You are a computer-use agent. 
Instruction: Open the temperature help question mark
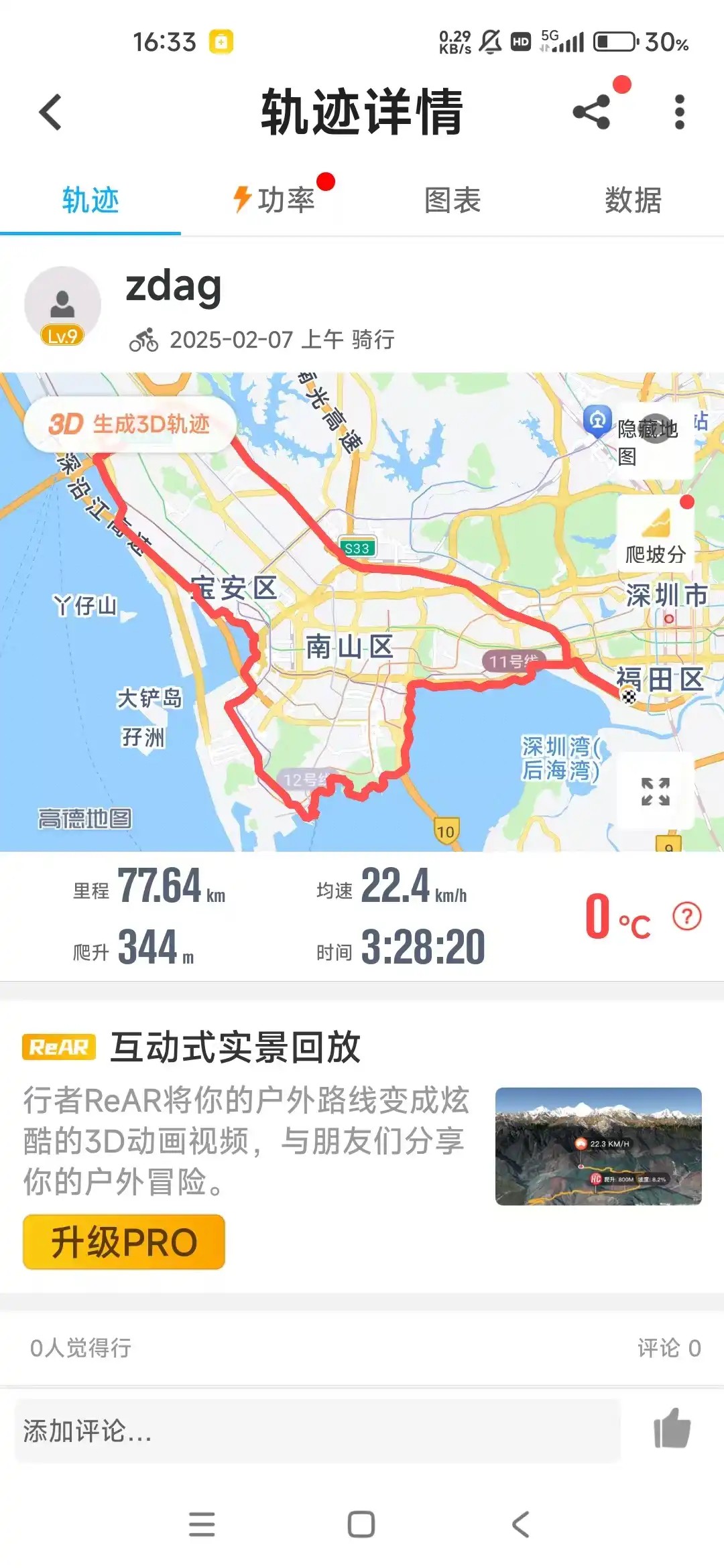686,916
